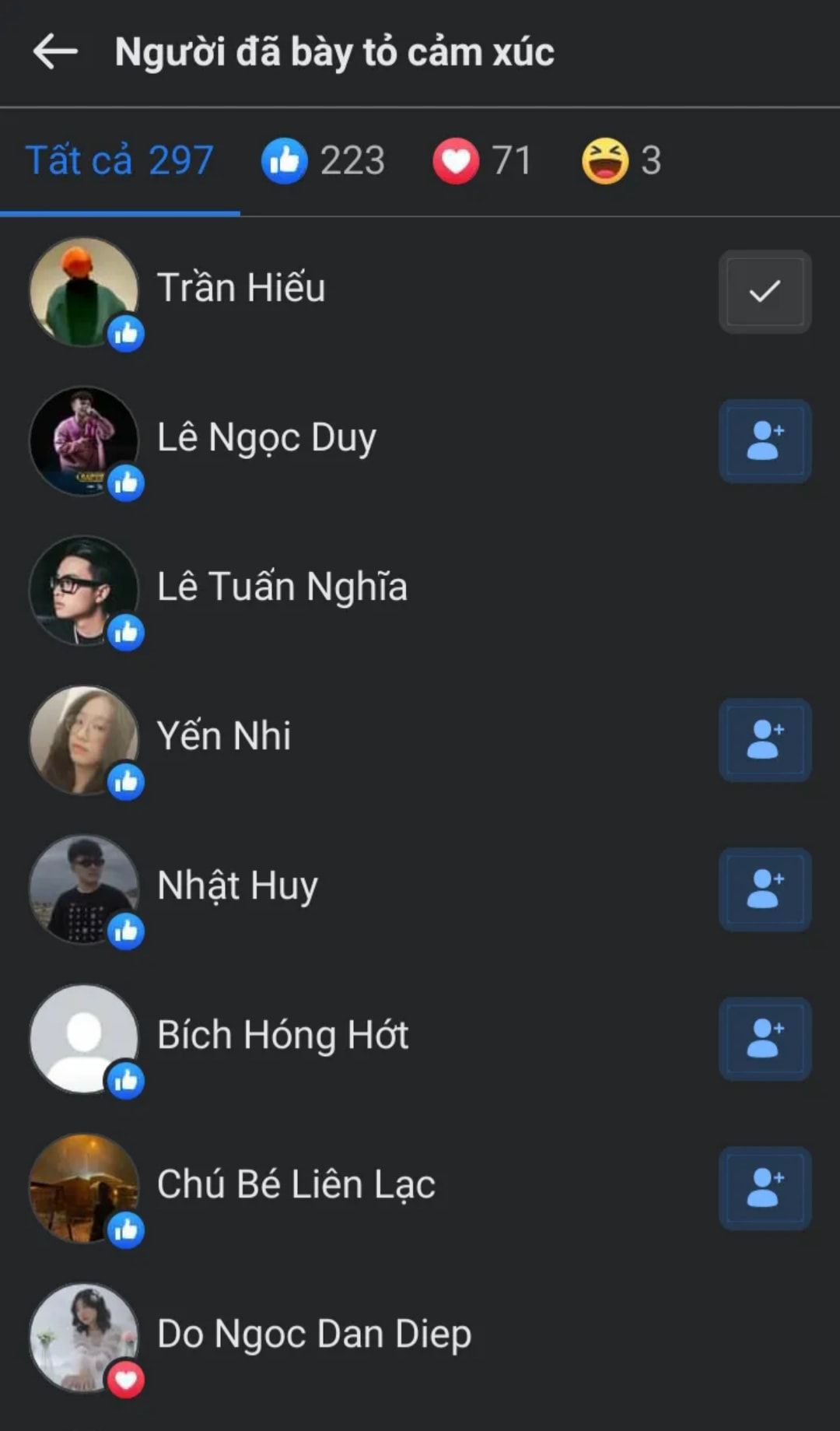
Task: Open Trần Hiếu's profile row
Action: [241, 288]
